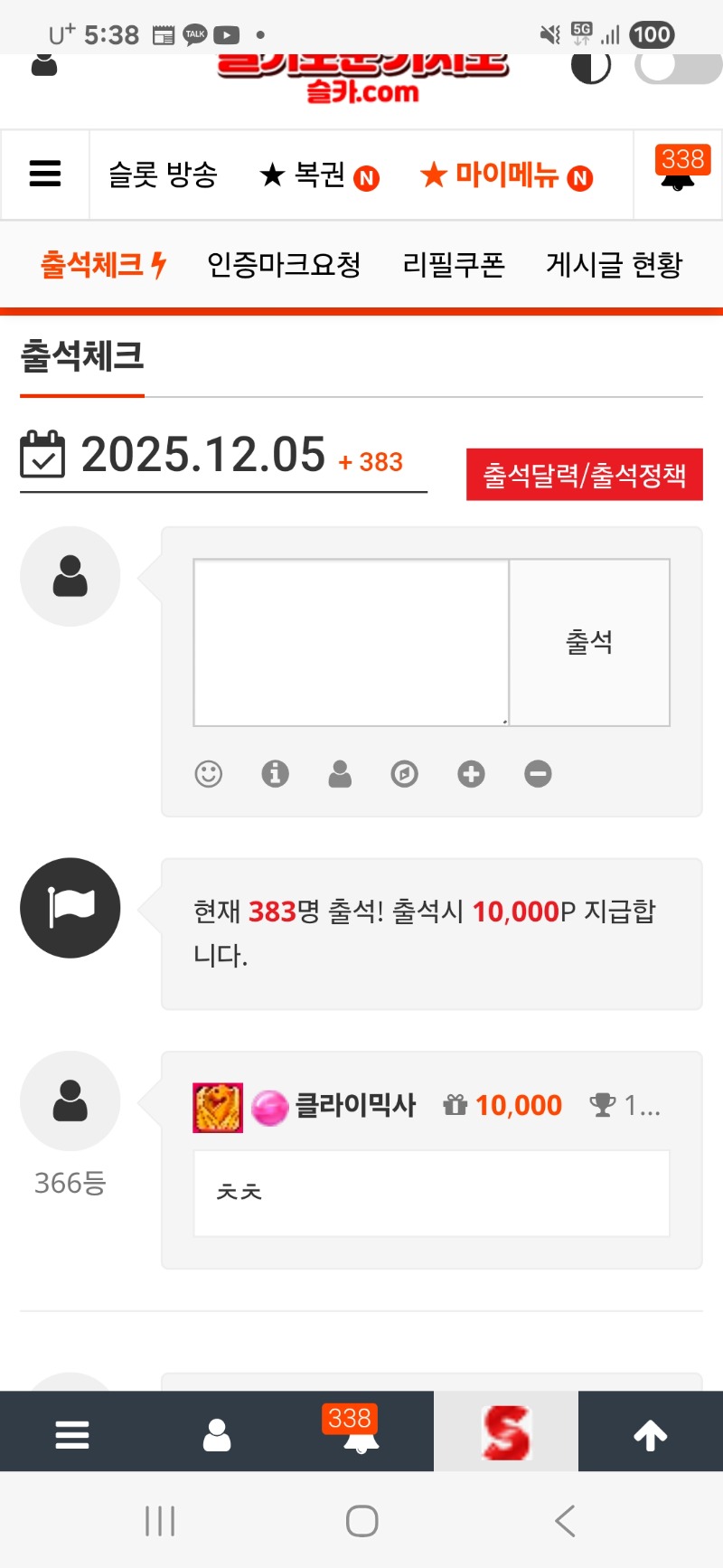
Task: Open the top notification bell with 338
Action: 679,172
